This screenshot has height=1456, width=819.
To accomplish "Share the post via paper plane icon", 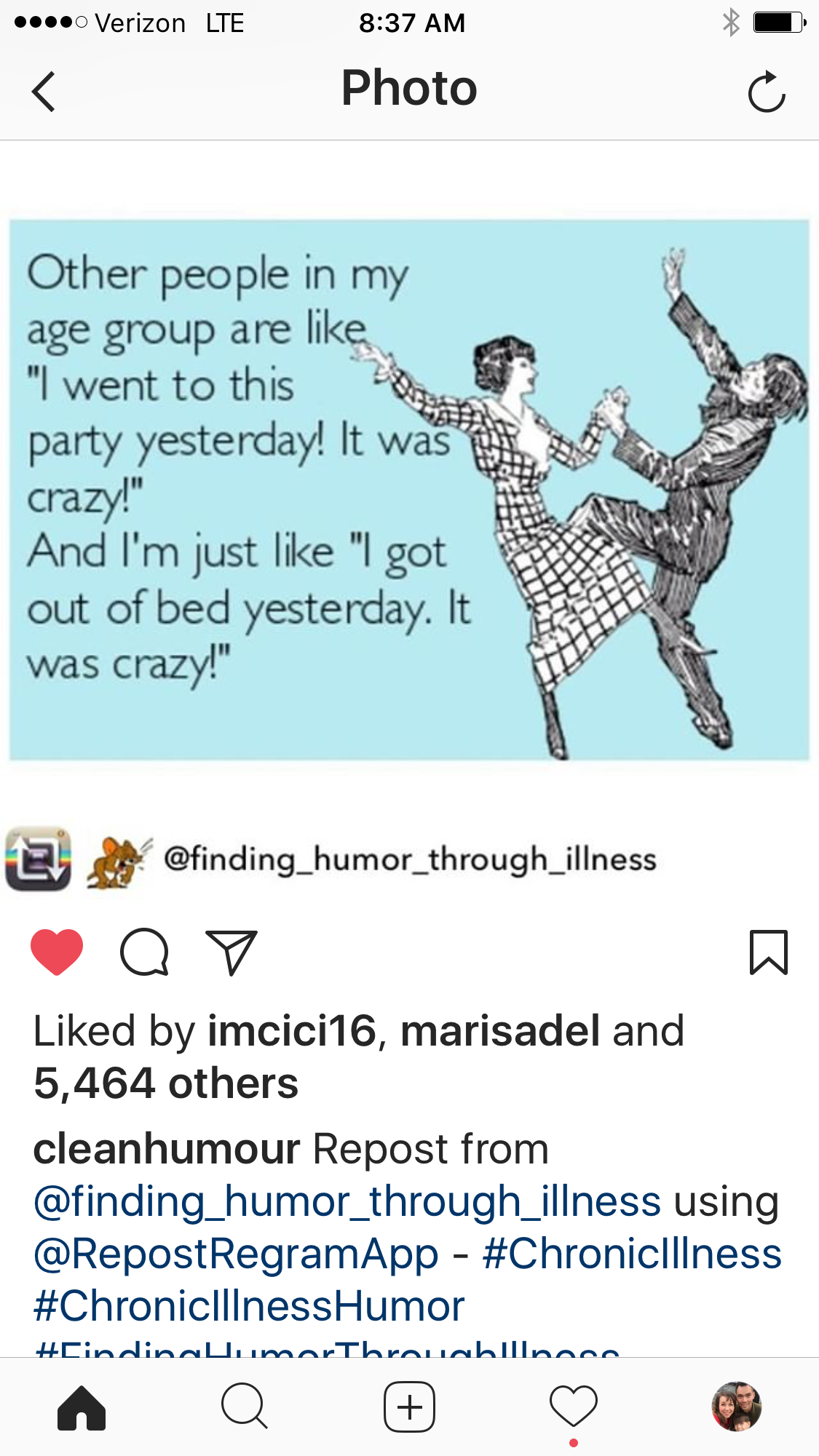I will (x=232, y=952).
